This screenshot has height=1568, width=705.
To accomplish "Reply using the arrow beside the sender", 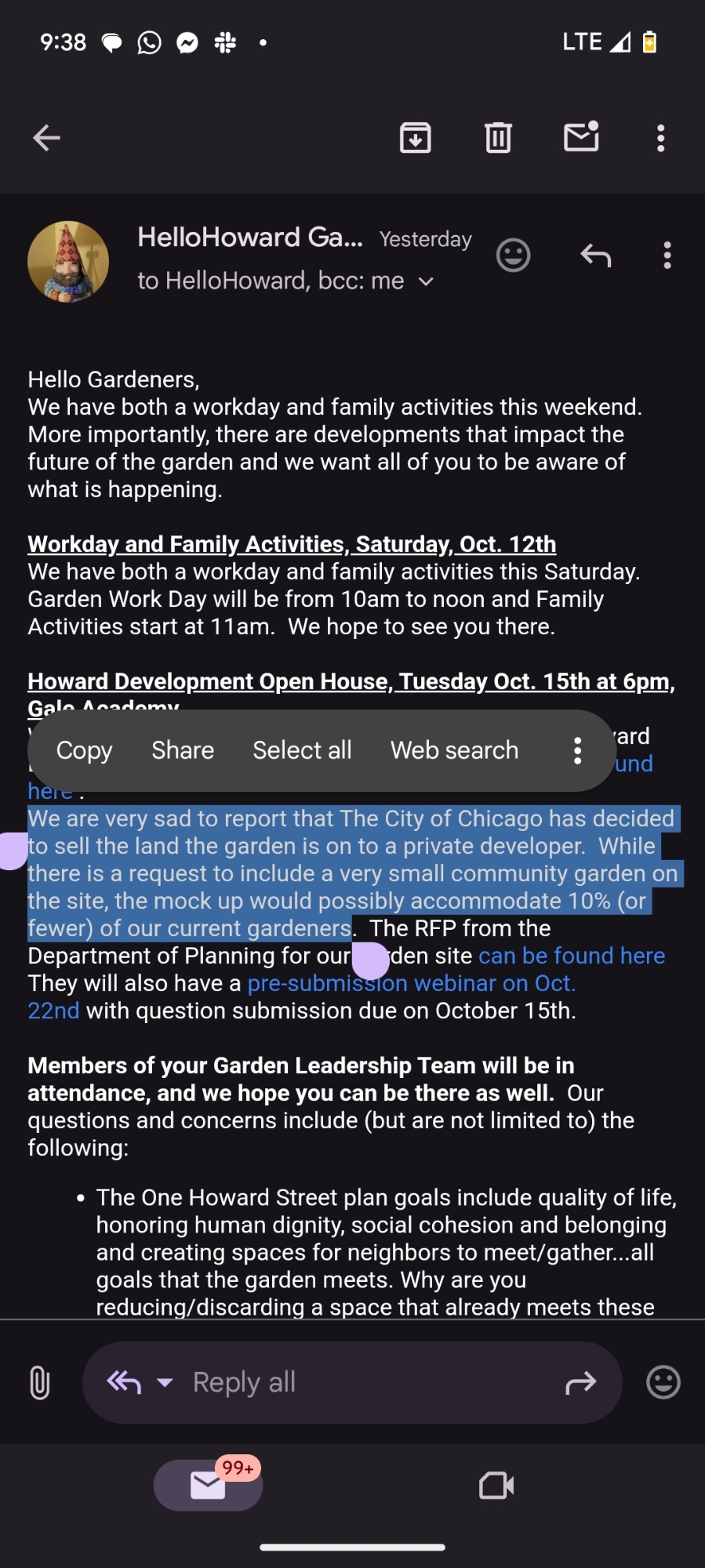I will (595, 255).
